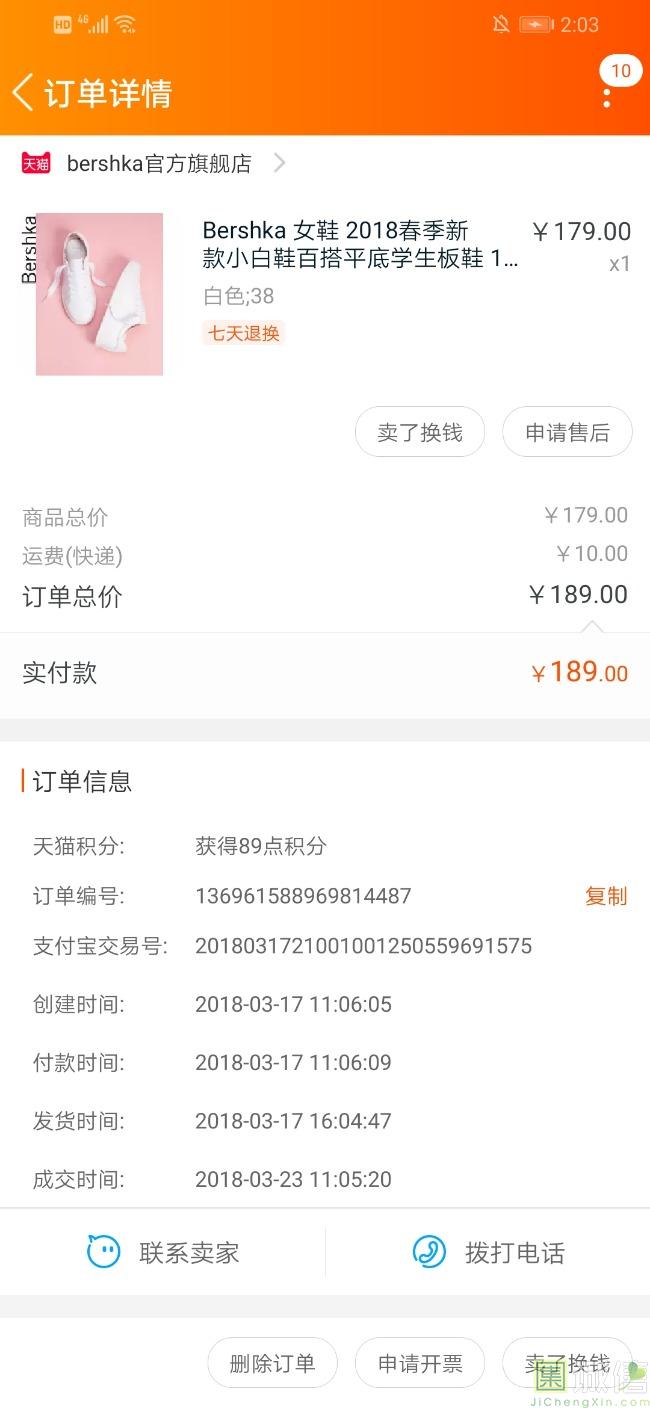
Task: Copy the order number with 复制
Action: coord(606,896)
